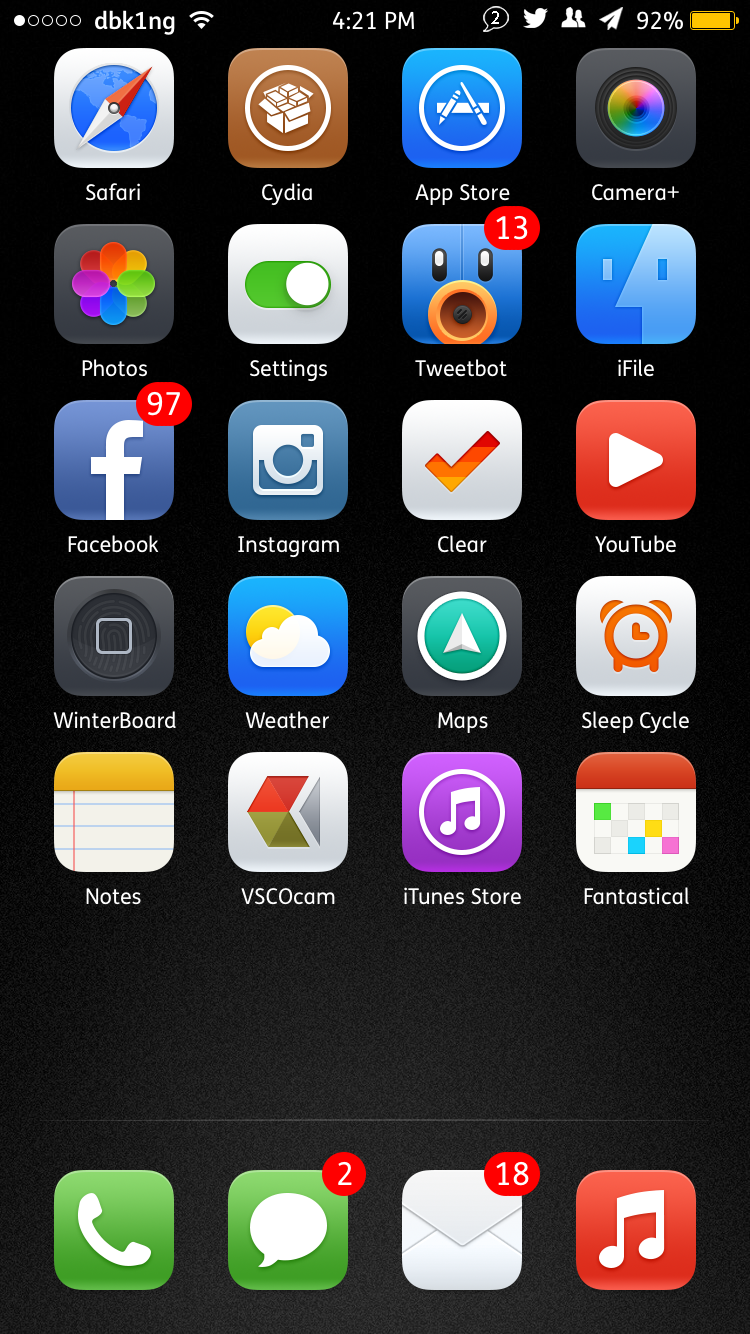Viewport: 750px width, 1334px height.
Task: Open the Settings app
Action: click(x=288, y=284)
